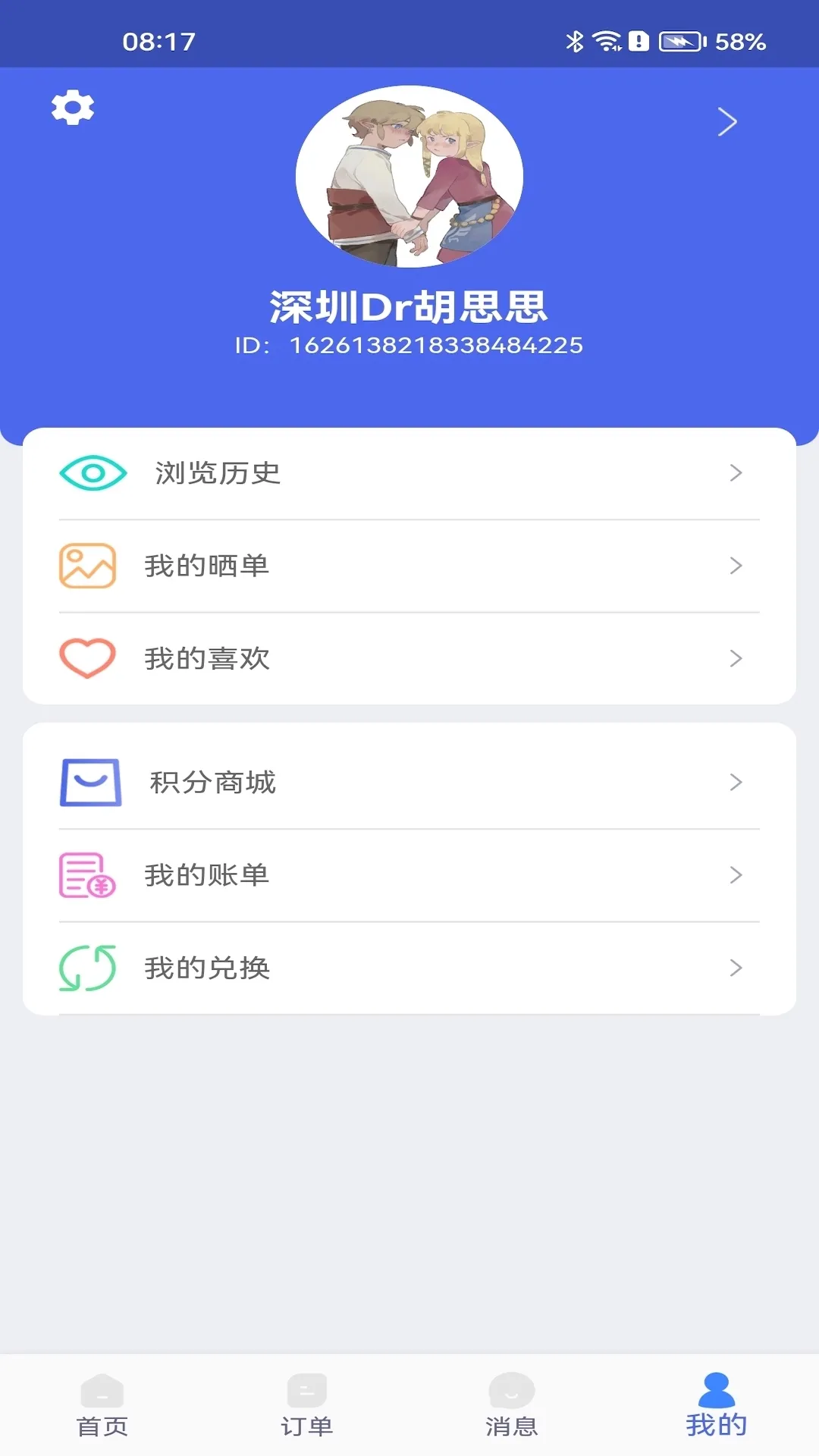Click the bill icon beside 我的账单
The height and width of the screenshot is (1456, 819).
86,875
